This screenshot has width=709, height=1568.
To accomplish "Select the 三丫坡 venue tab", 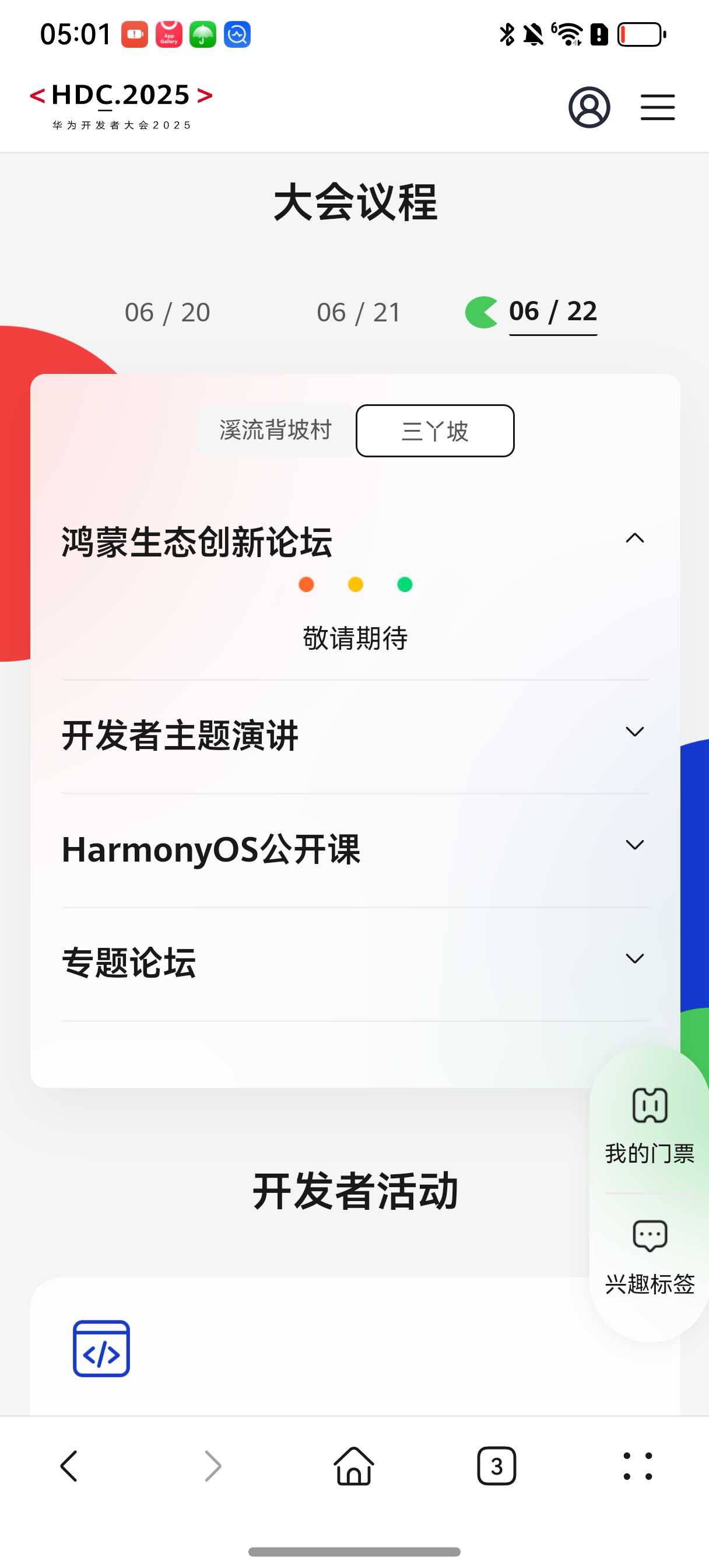I will coord(434,431).
